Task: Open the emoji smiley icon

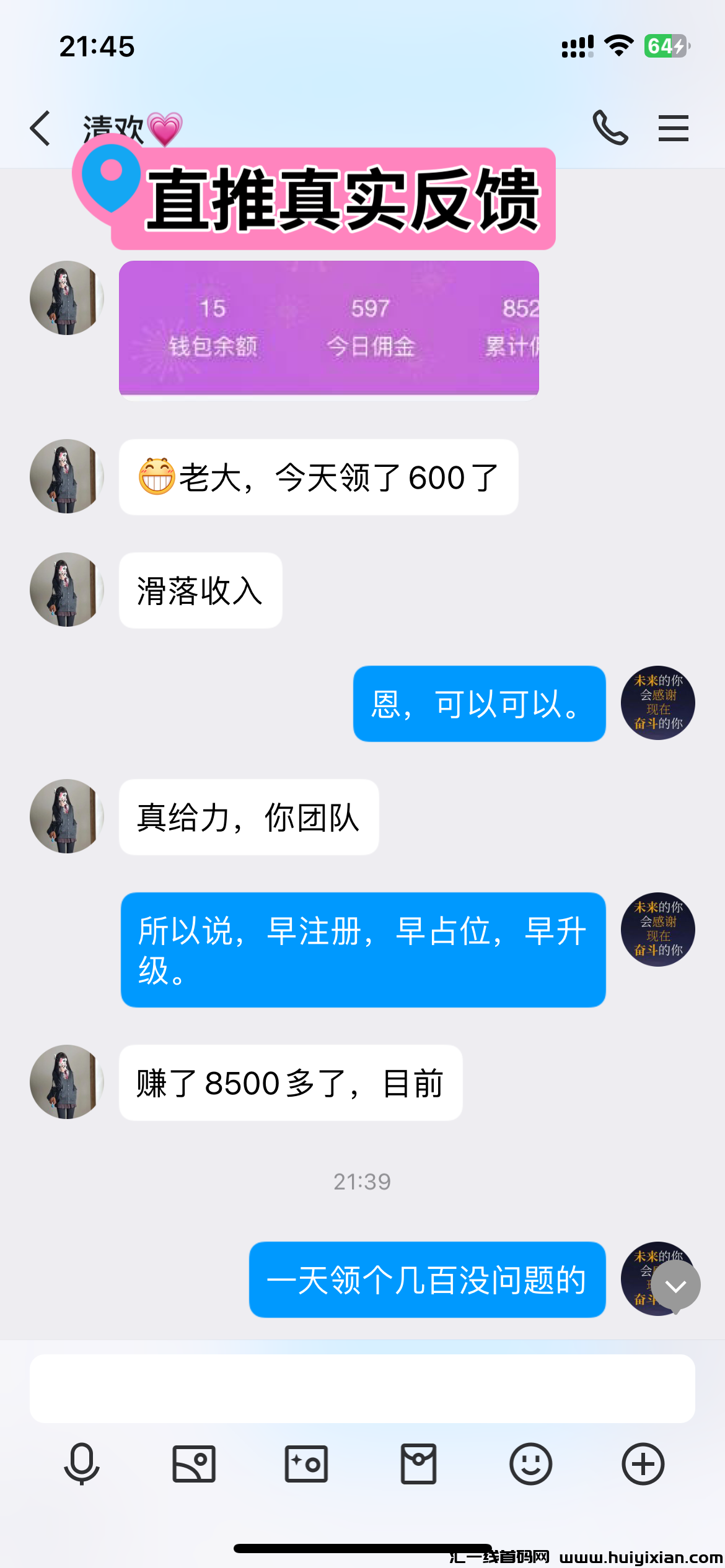Action: coord(530,1465)
